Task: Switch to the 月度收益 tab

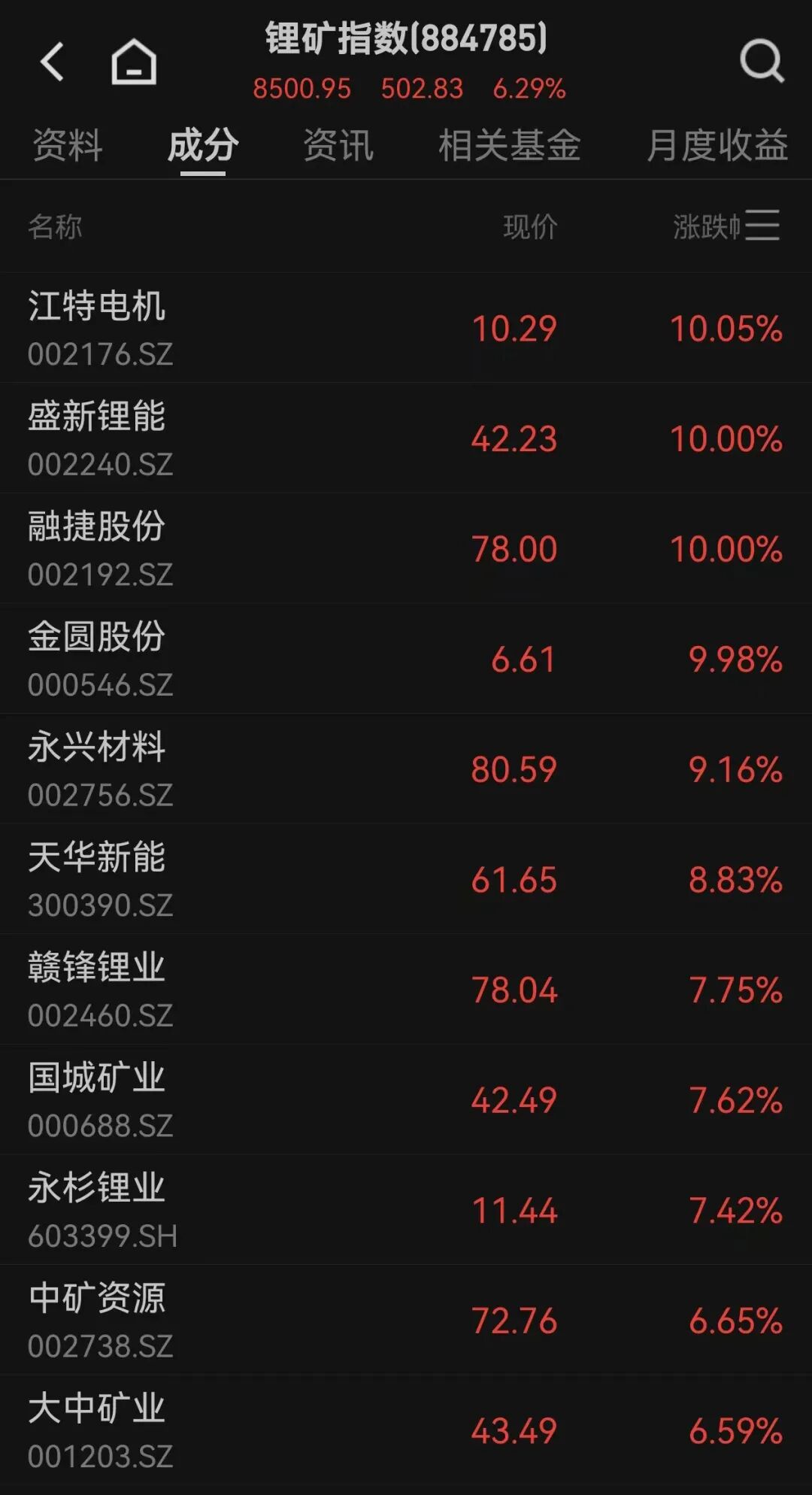Action: (x=717, y=145)
